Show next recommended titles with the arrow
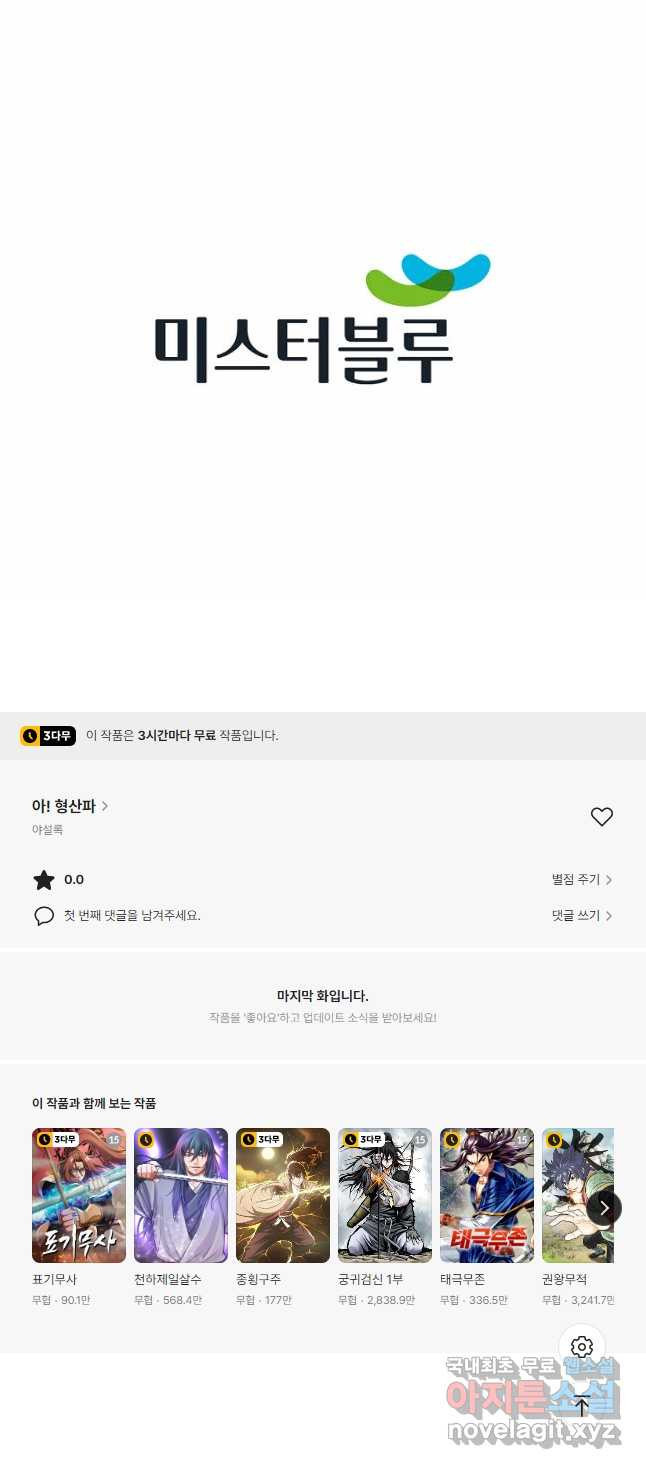 click(604, 1208)
